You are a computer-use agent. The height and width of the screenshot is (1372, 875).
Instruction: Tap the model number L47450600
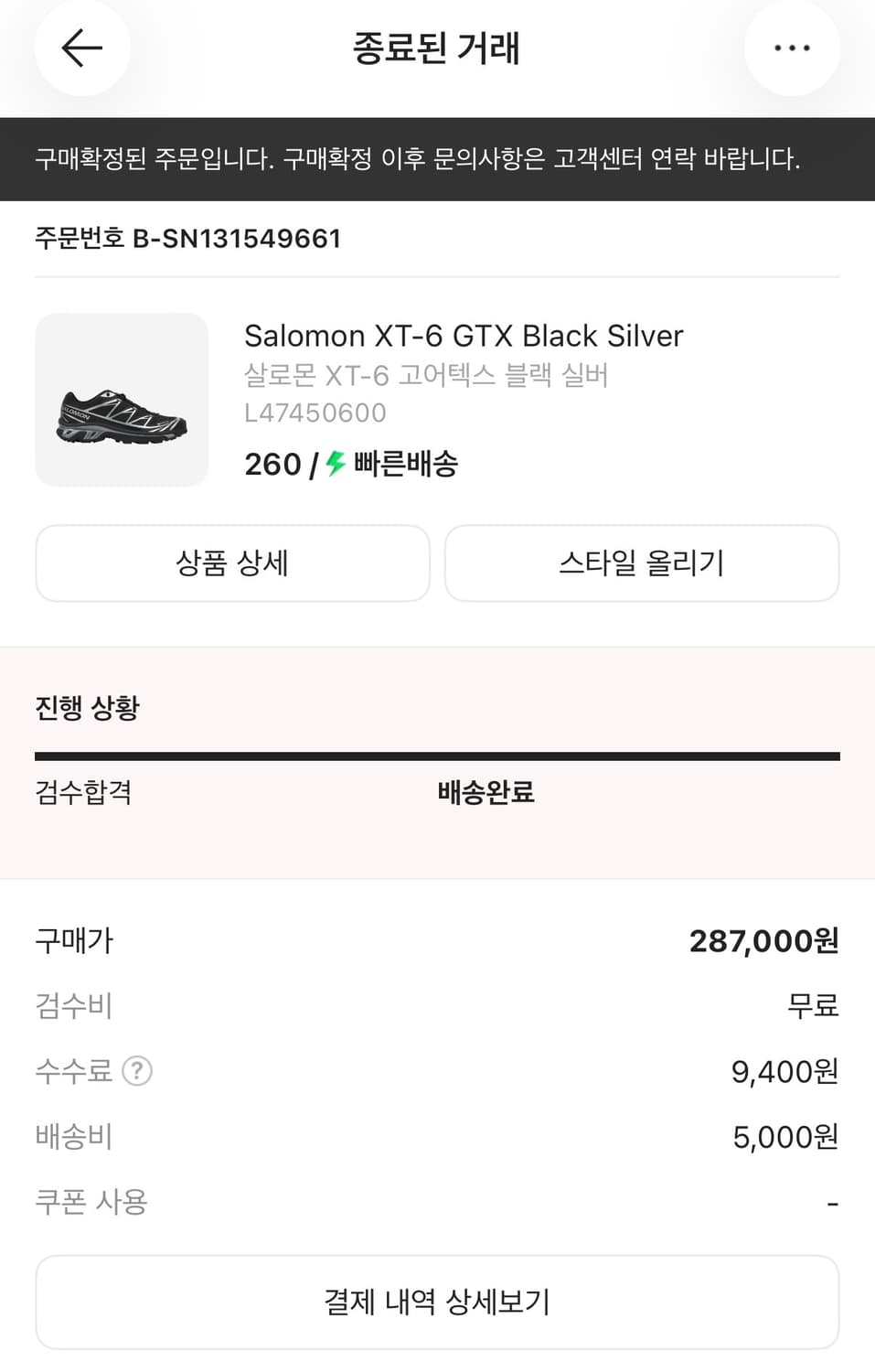click(315, 413)
